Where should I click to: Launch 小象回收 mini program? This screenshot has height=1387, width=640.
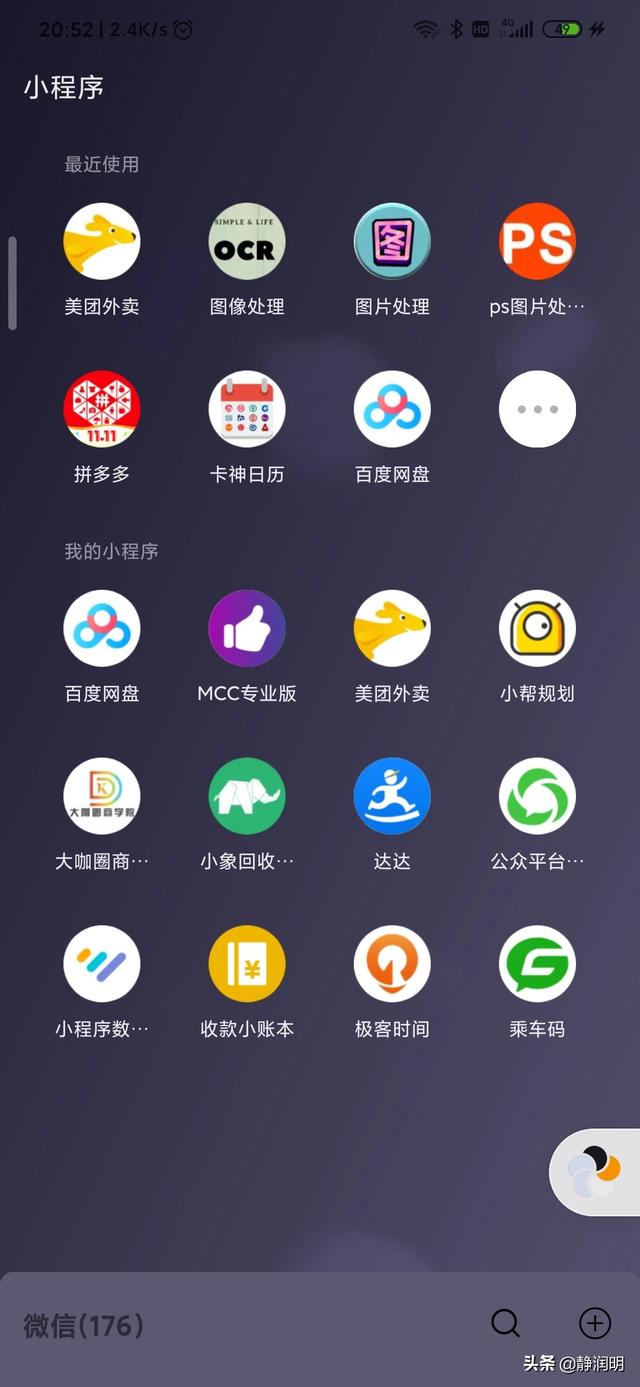click(x=247, y=796)
